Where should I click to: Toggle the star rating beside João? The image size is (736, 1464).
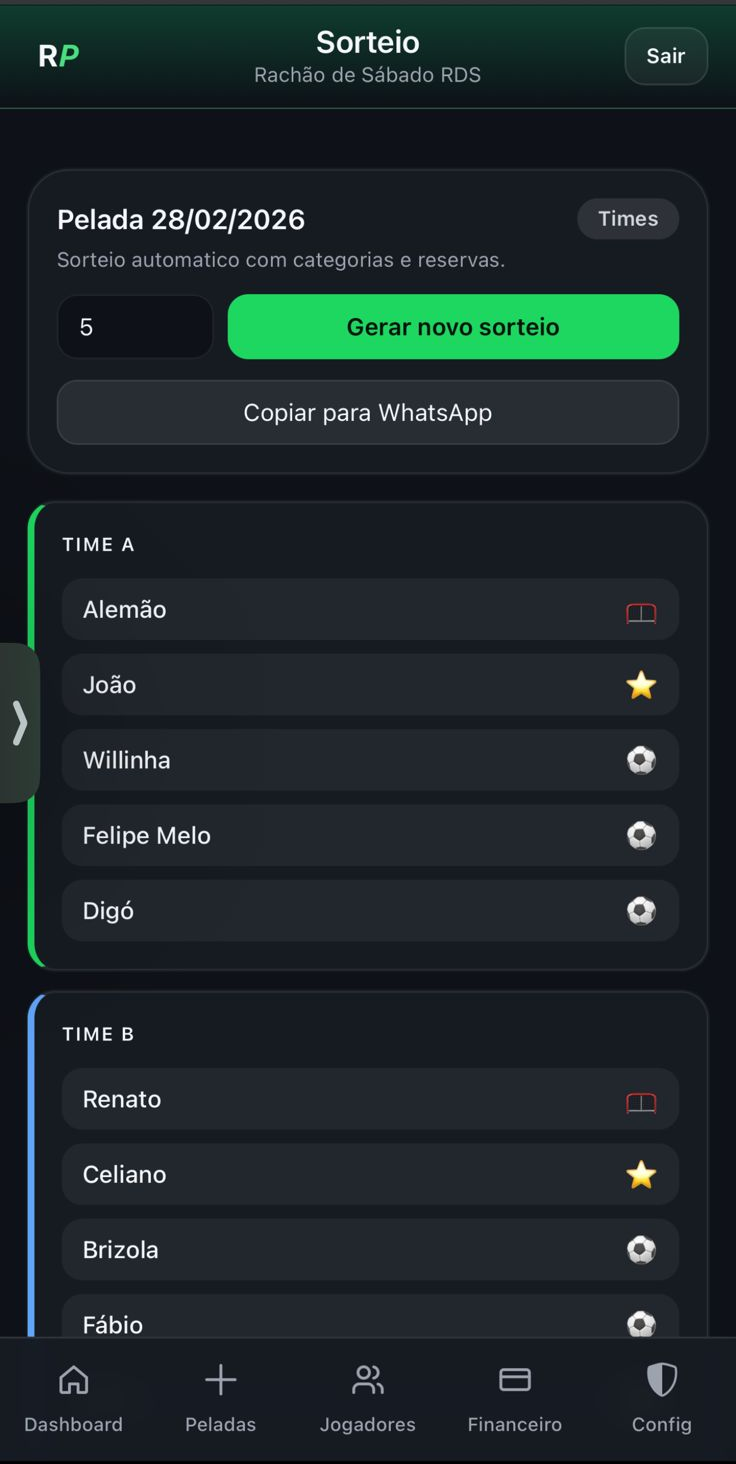pos(641,685)
